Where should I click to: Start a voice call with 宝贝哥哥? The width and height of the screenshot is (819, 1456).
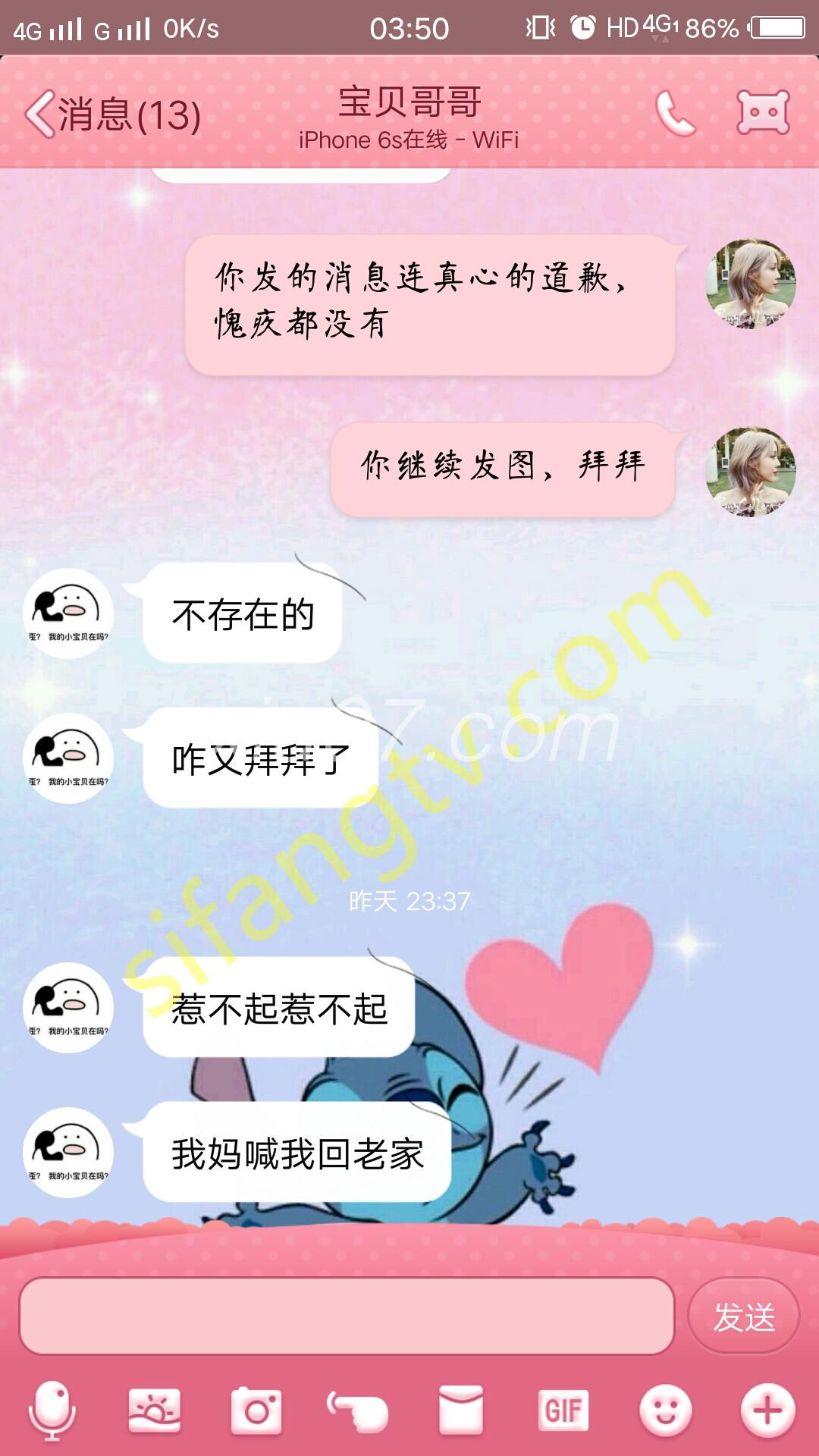click(x=674, y=114)
